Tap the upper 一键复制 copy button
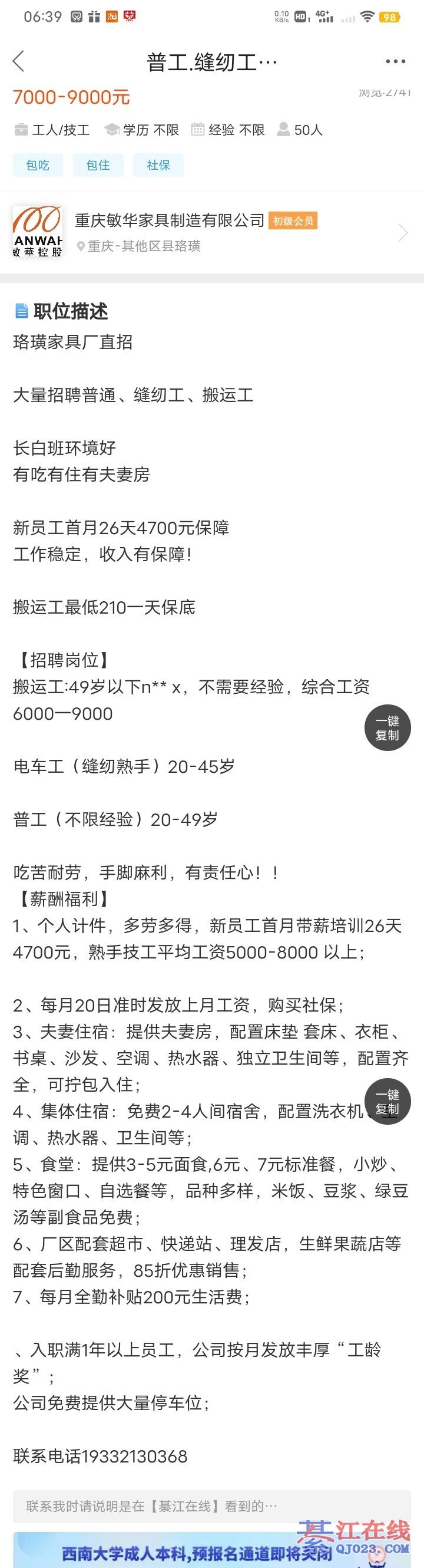 (x=387, y=728)
